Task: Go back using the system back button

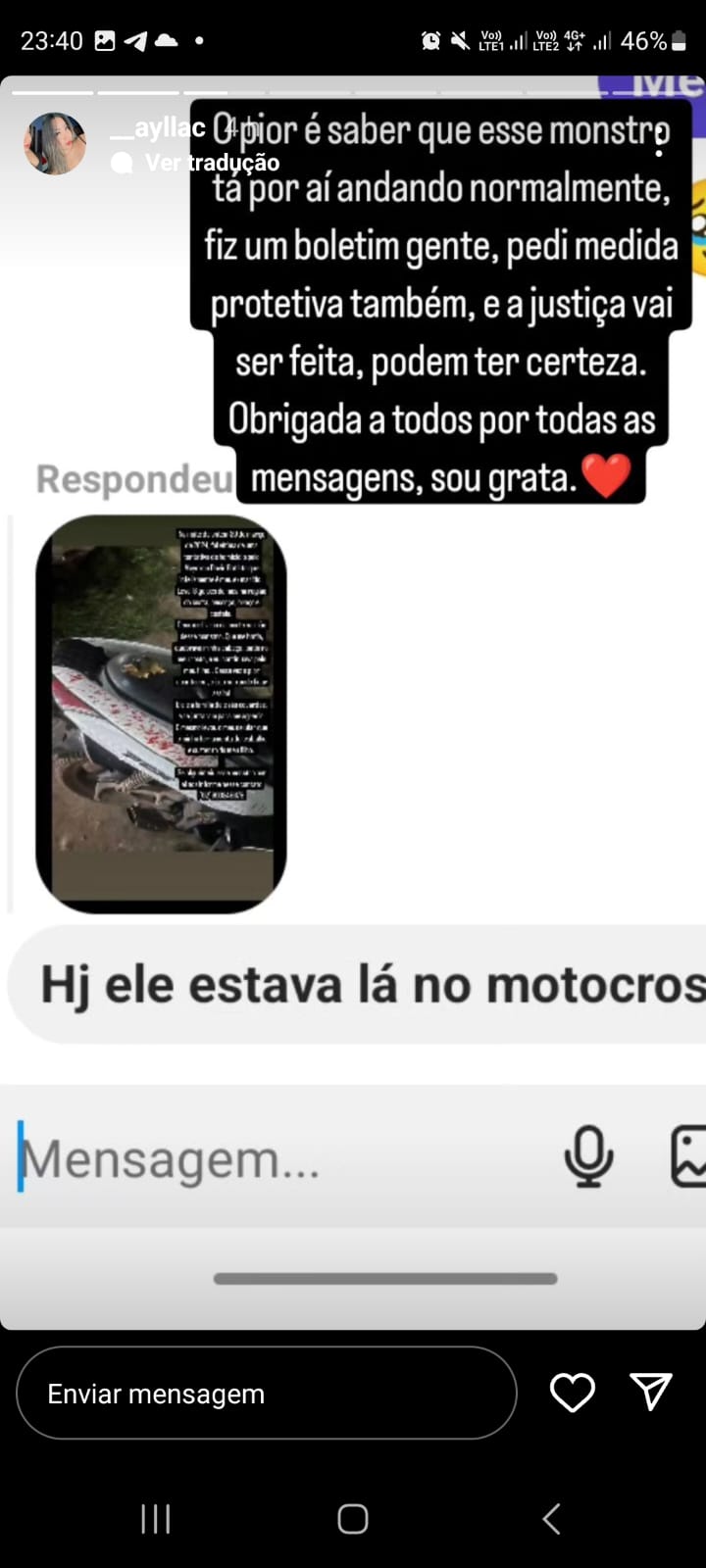Action: (551, 1519)
